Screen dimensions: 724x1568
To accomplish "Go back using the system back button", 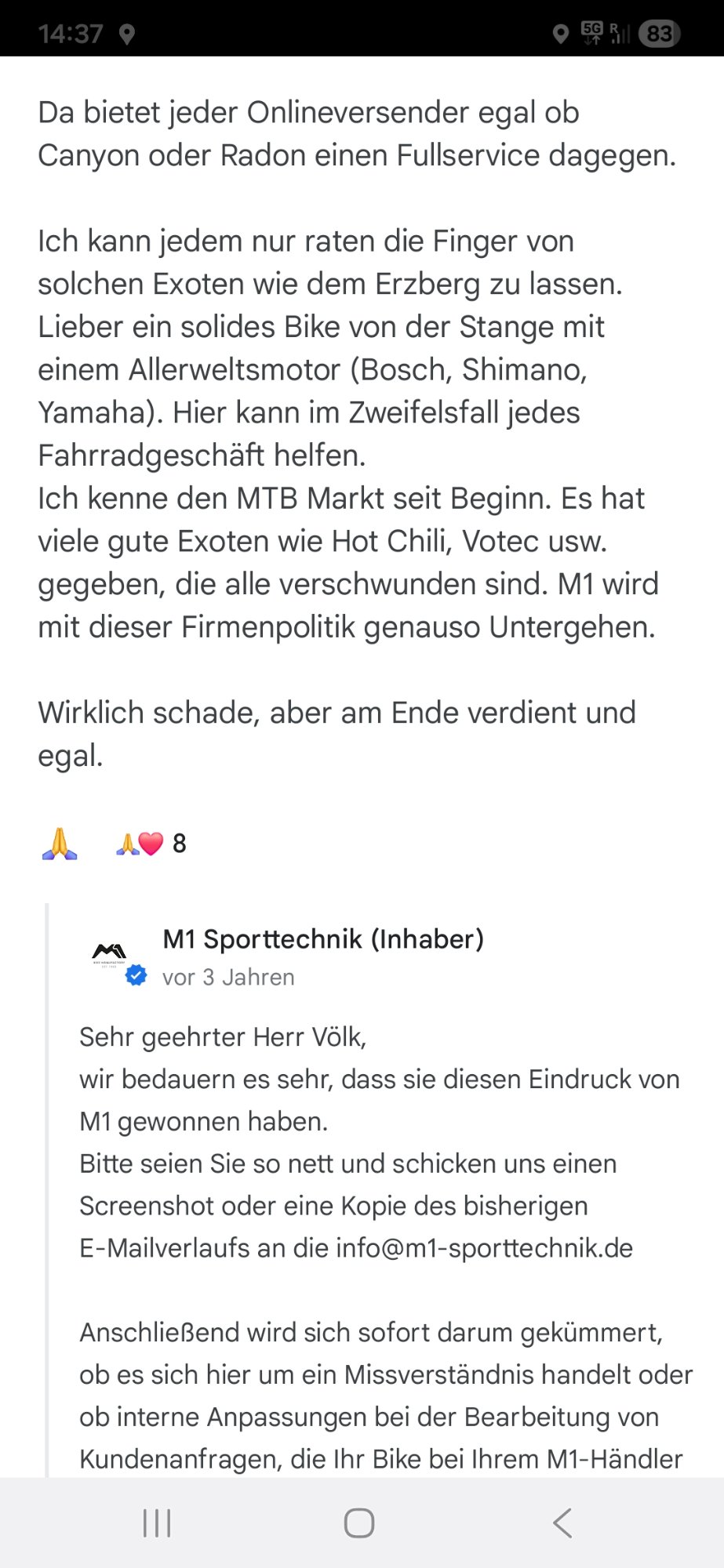I will tap(562, 1523).
